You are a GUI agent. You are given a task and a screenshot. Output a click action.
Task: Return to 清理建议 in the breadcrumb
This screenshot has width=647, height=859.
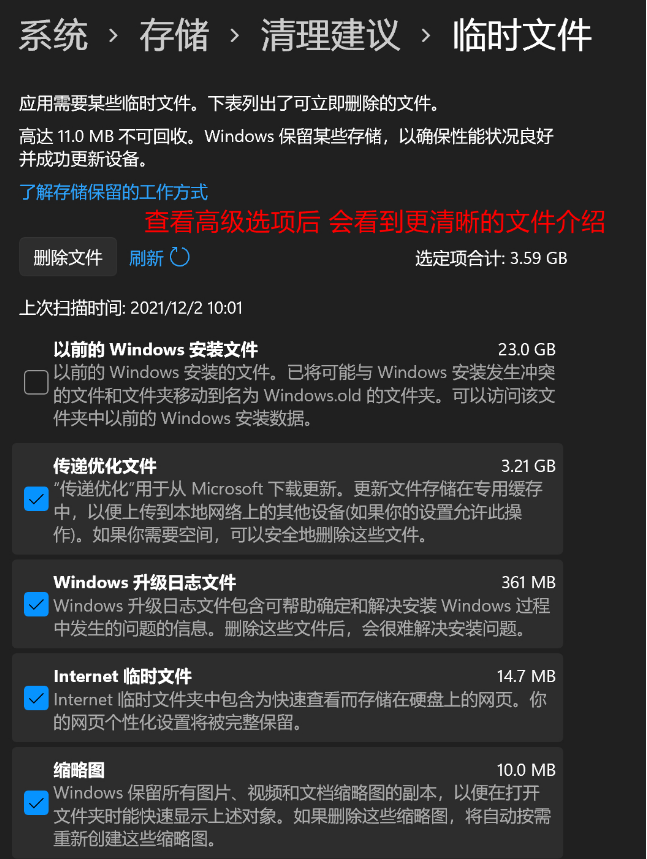330,37
